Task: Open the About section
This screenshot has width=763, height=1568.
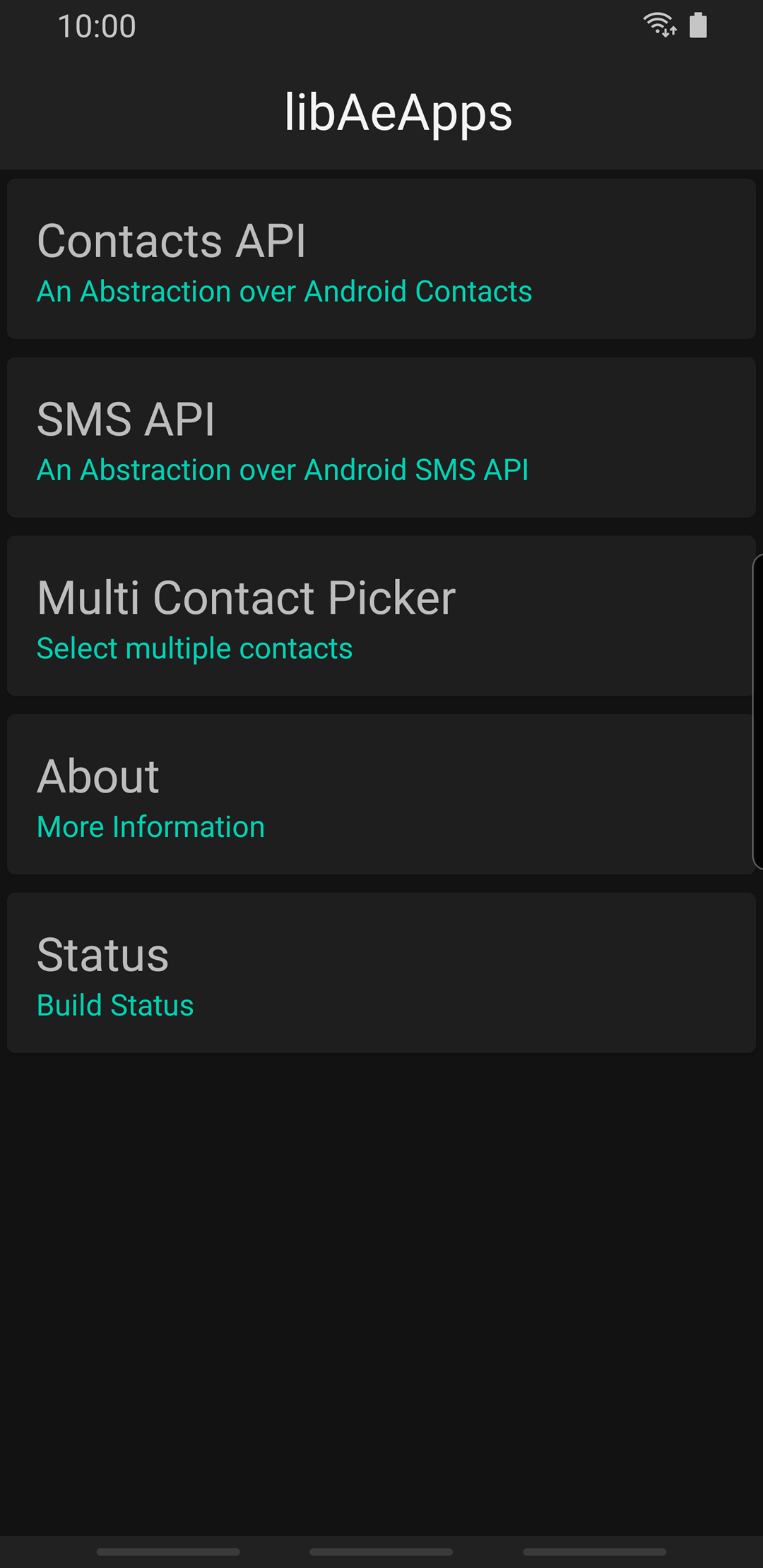Action: click(x=381, y=794)
